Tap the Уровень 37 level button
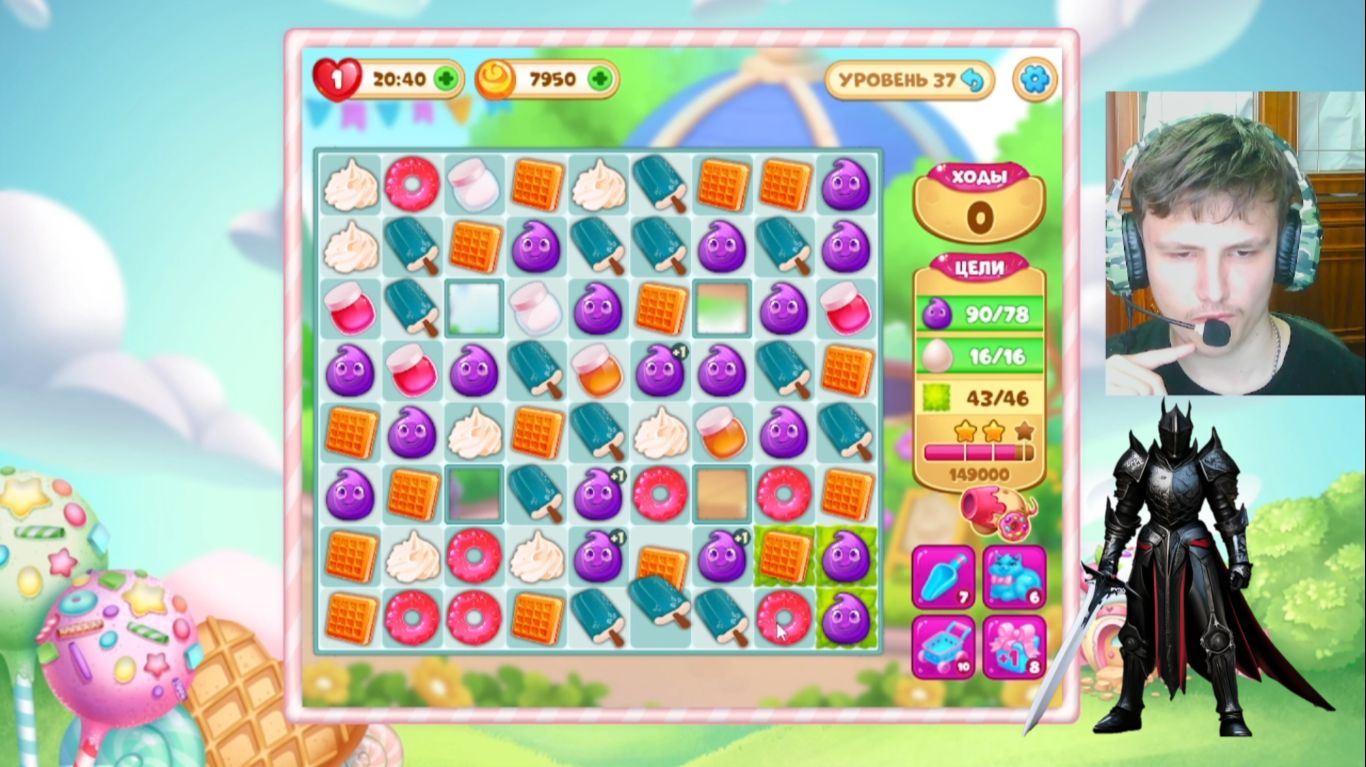The width and height of the screenshot is (1366, 767). pos(908,80)
